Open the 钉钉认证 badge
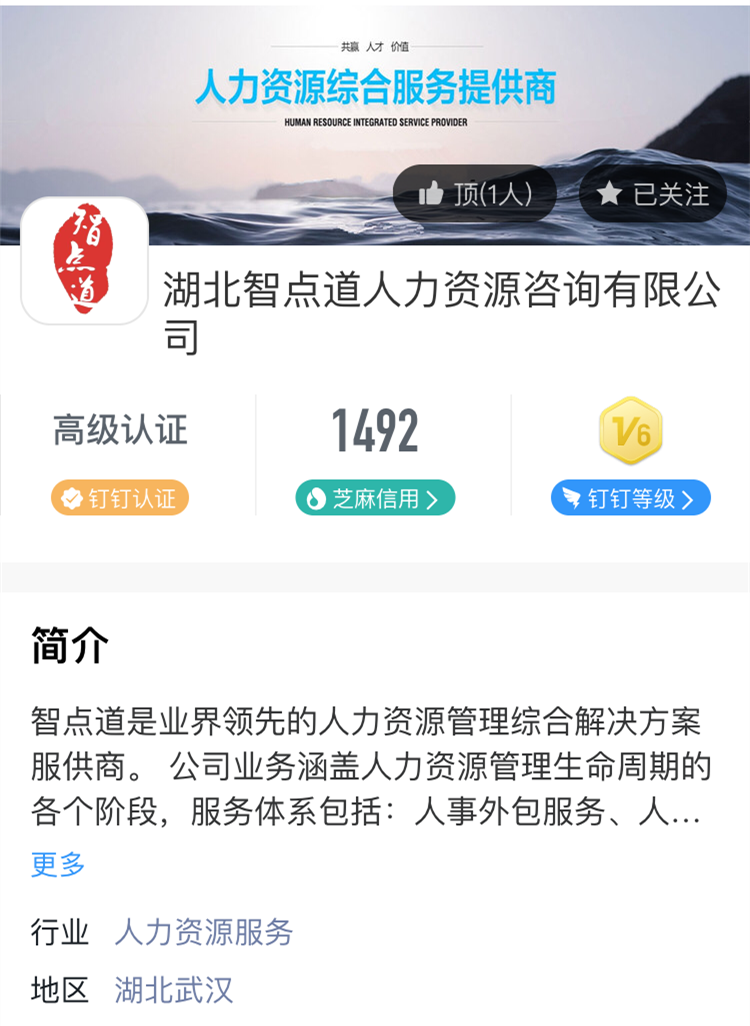750x1026 pixels. click(120, 498)
